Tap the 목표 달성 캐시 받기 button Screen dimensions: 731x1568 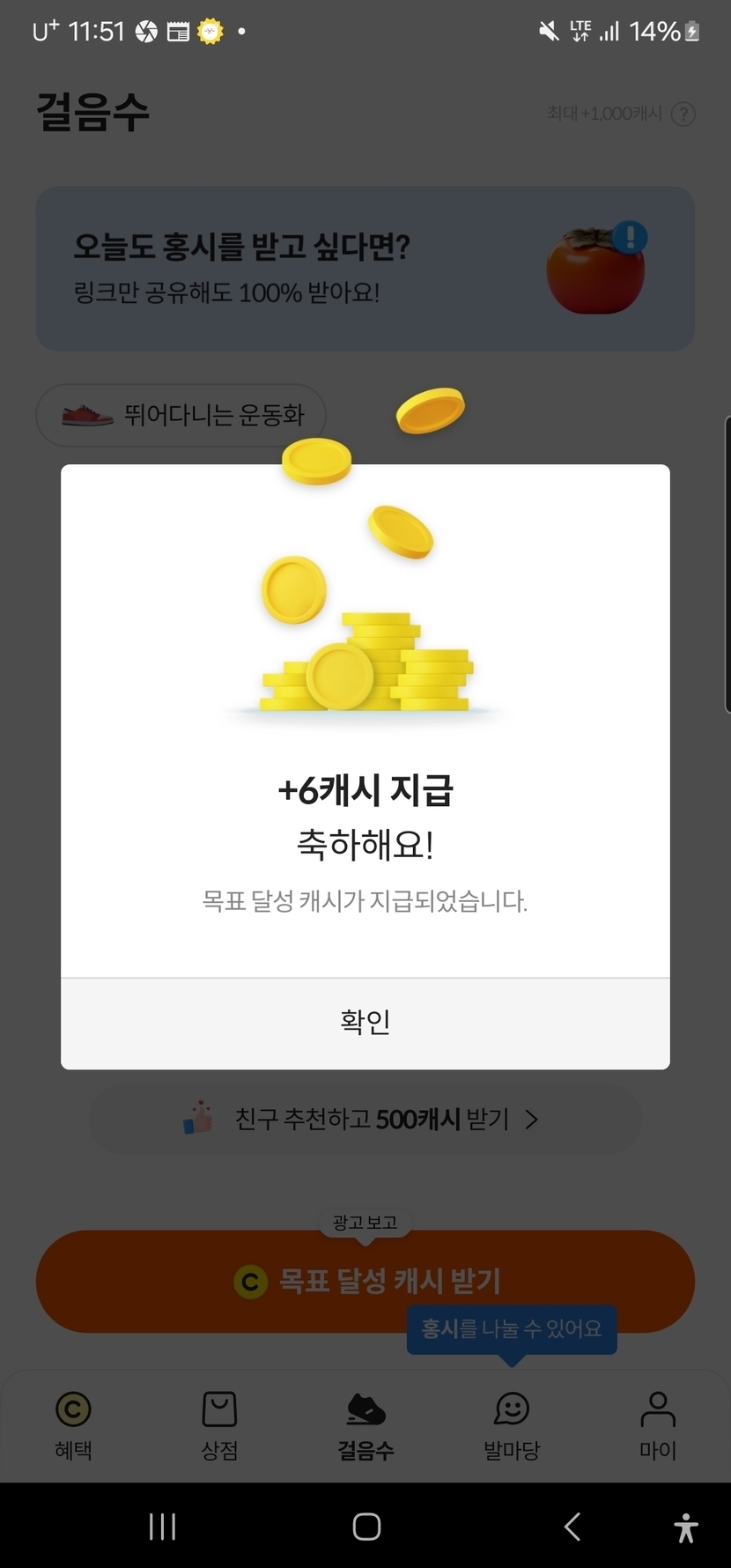click(x=365, y=1281)
